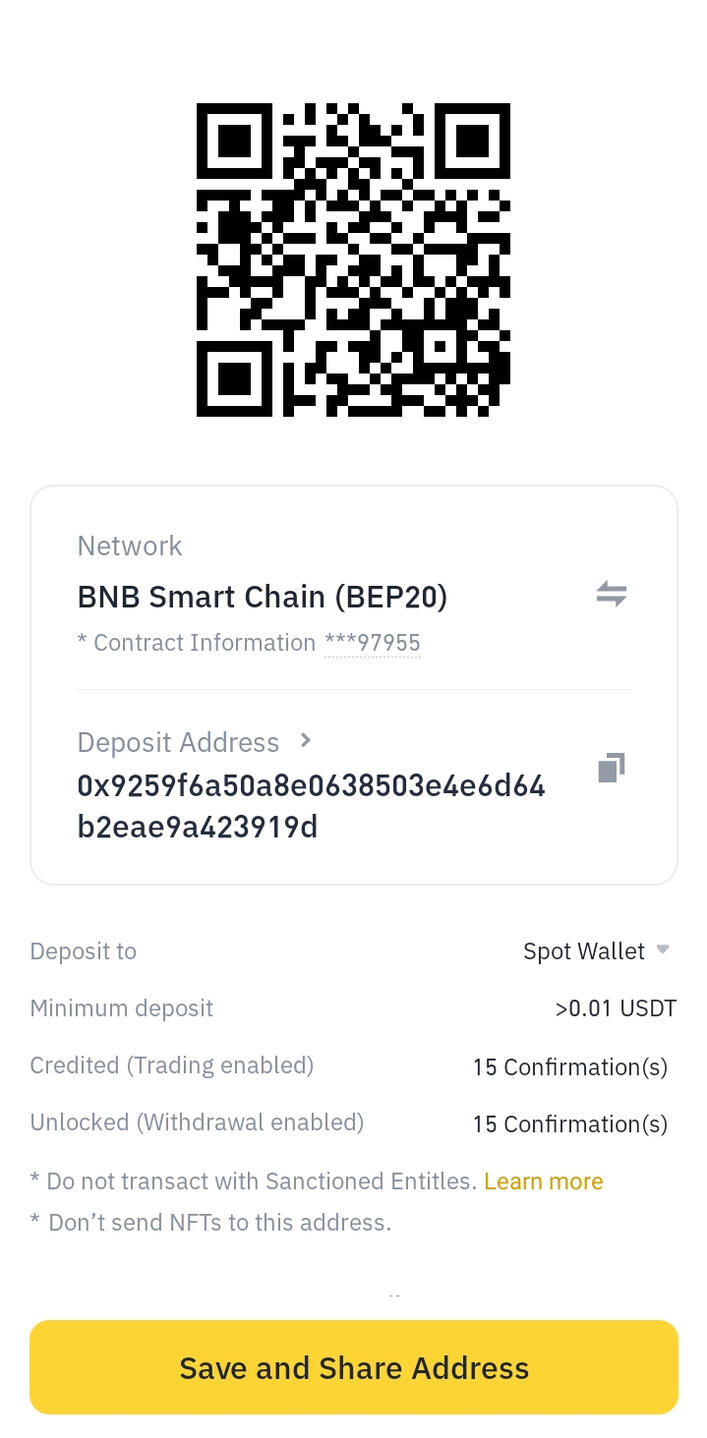707x1438 pixels.
Task: Open Learn more about Sanctioned Entities
Action: [x=543, y=1181]
